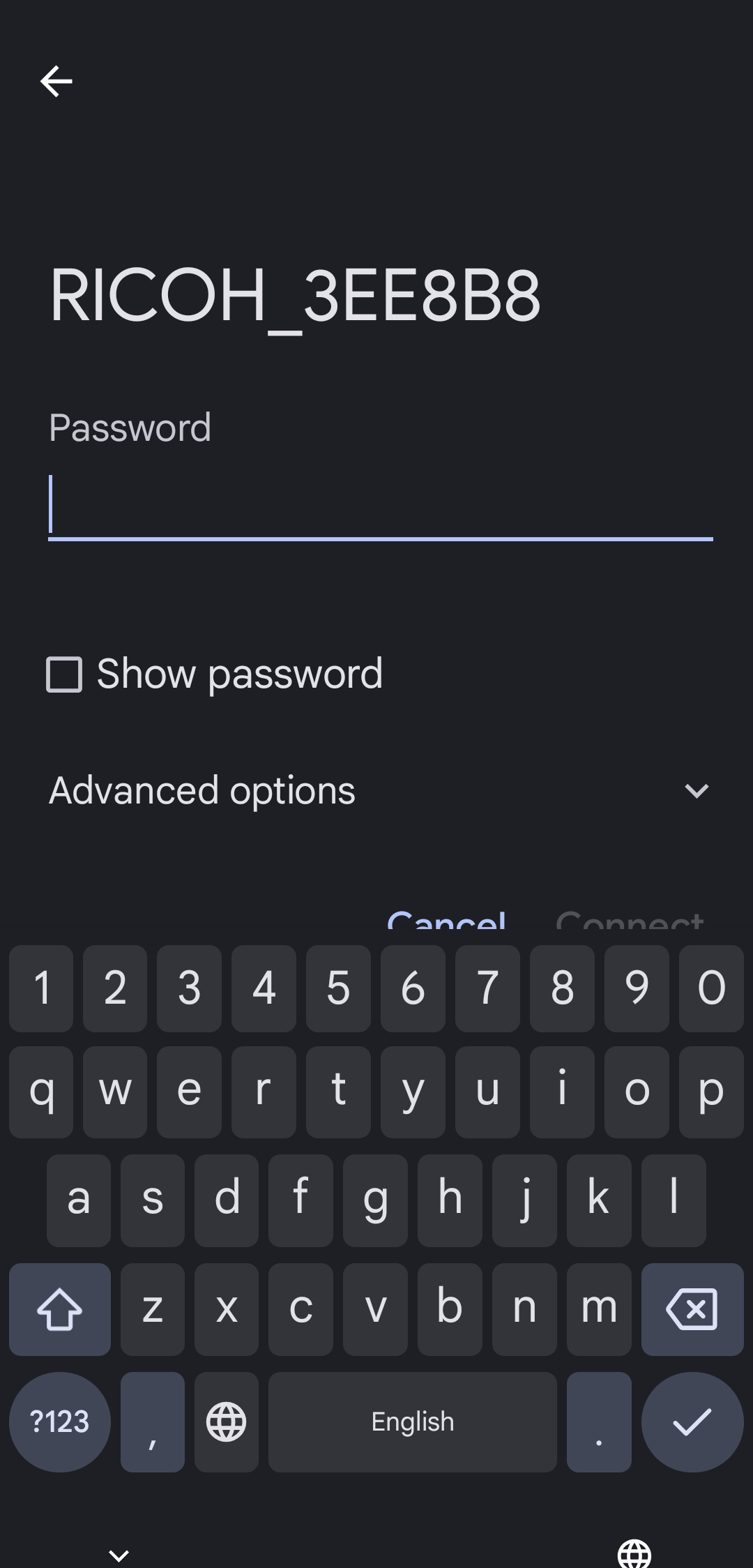Tap the backspace key
The width and height of the screenshot is (753, 1568).
coord(692,1309)
